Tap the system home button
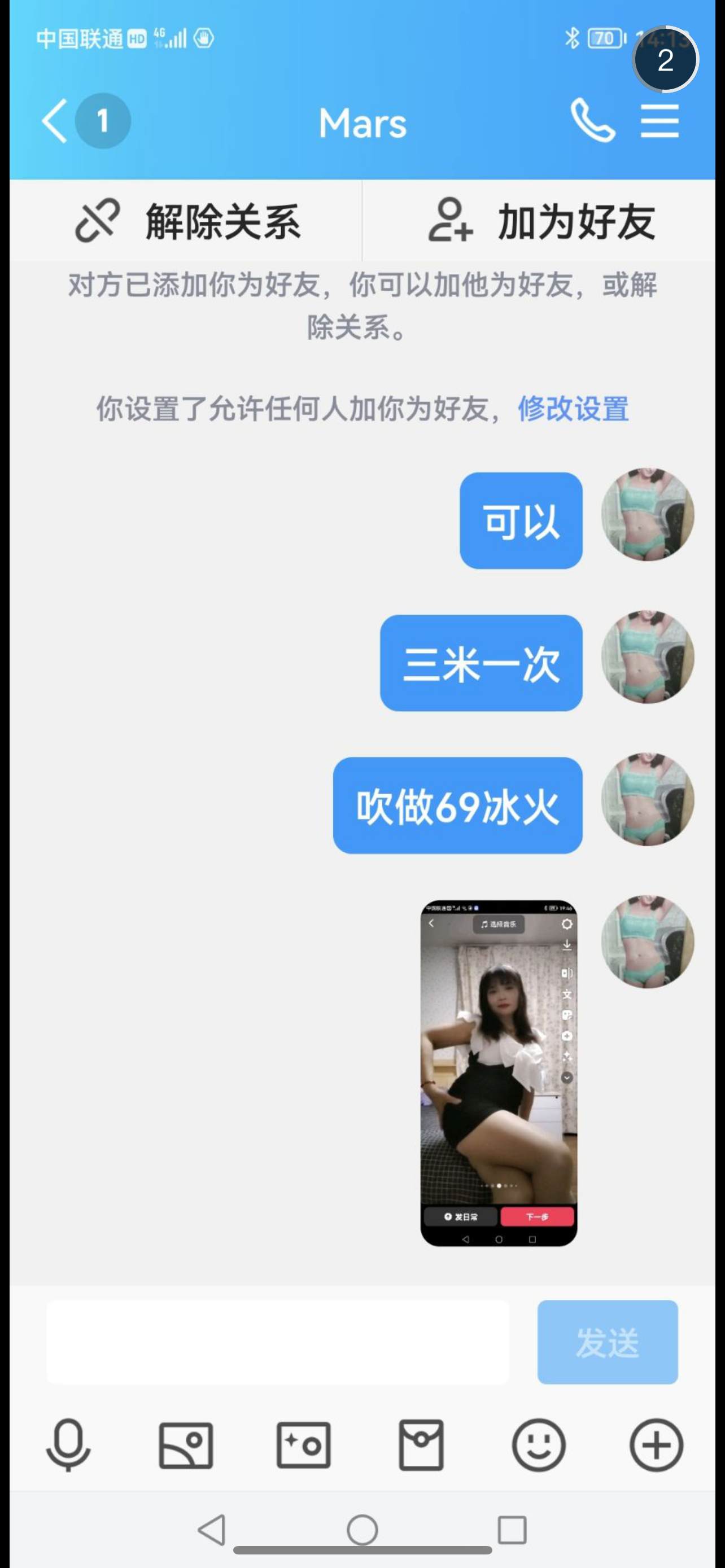The width and height of the screenshot is (725, 1568). tap(362, 1530)
